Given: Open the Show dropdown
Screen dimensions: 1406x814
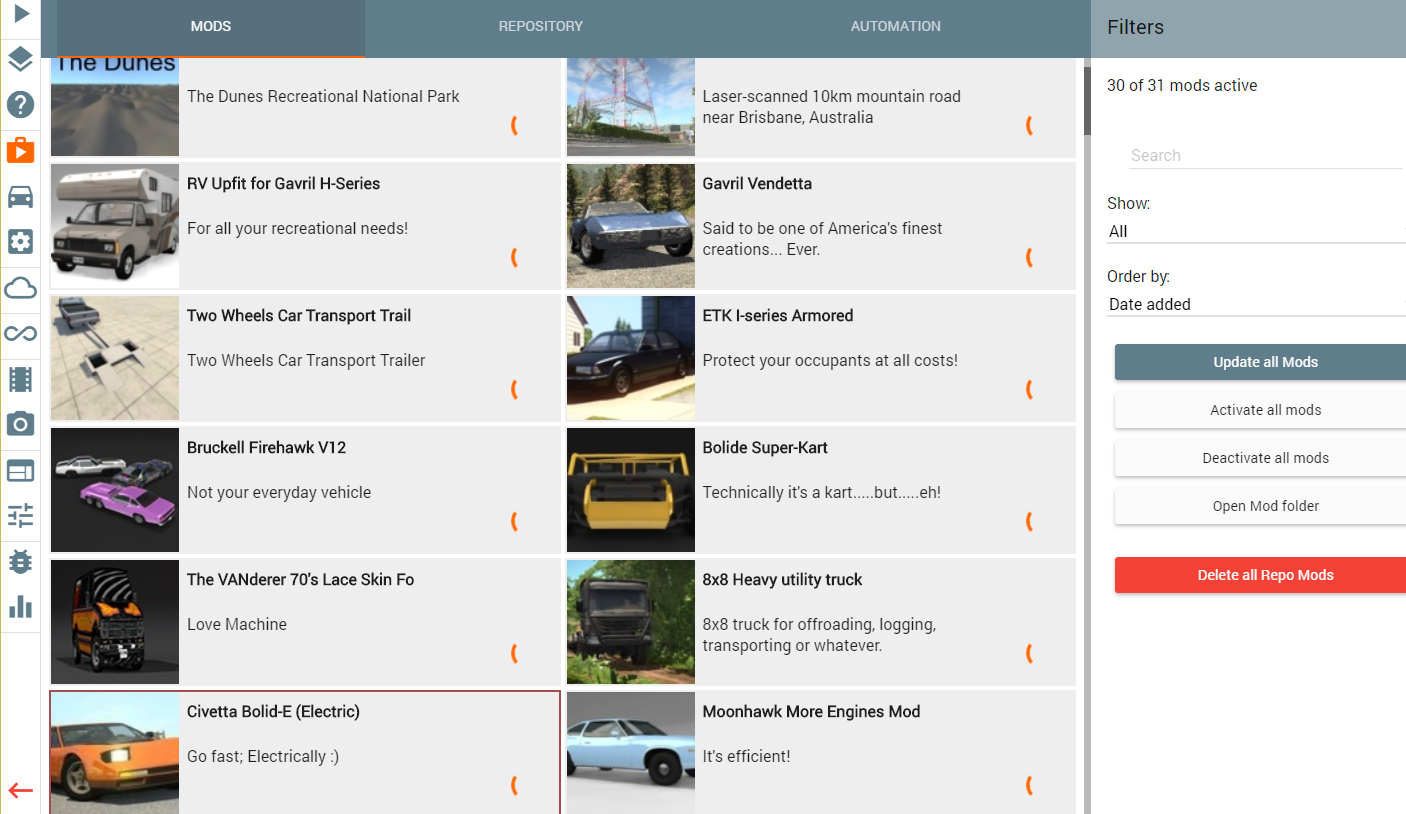Looking at the screenshot, I should pyautogui.click(x=1256, y=231).
